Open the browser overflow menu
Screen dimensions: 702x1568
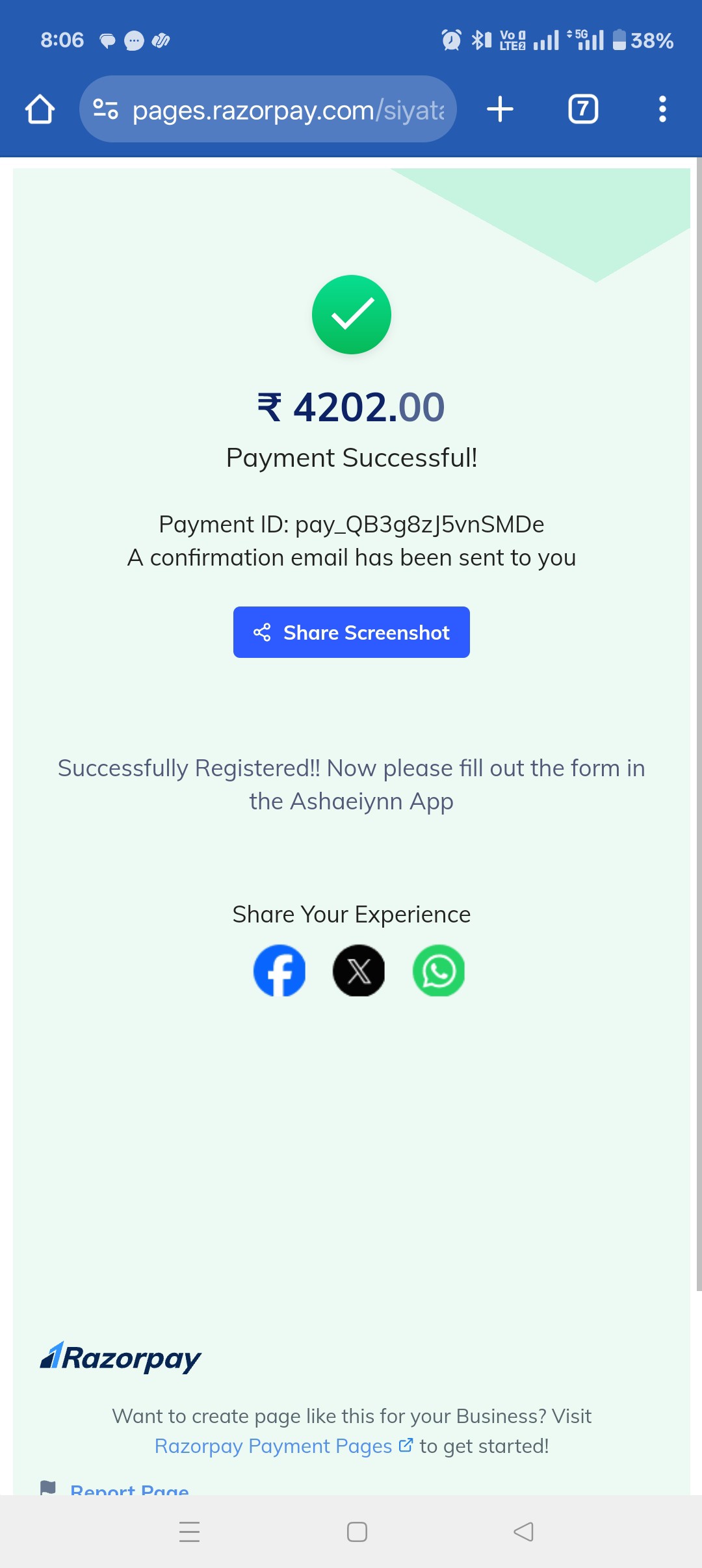click(662, 109)
